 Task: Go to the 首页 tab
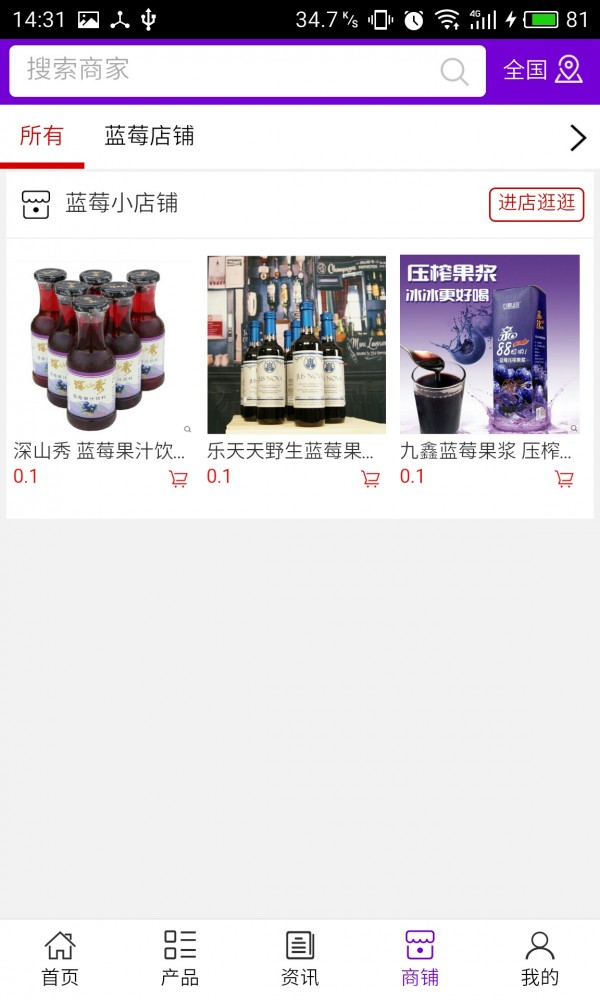click(x=60, y=958)
